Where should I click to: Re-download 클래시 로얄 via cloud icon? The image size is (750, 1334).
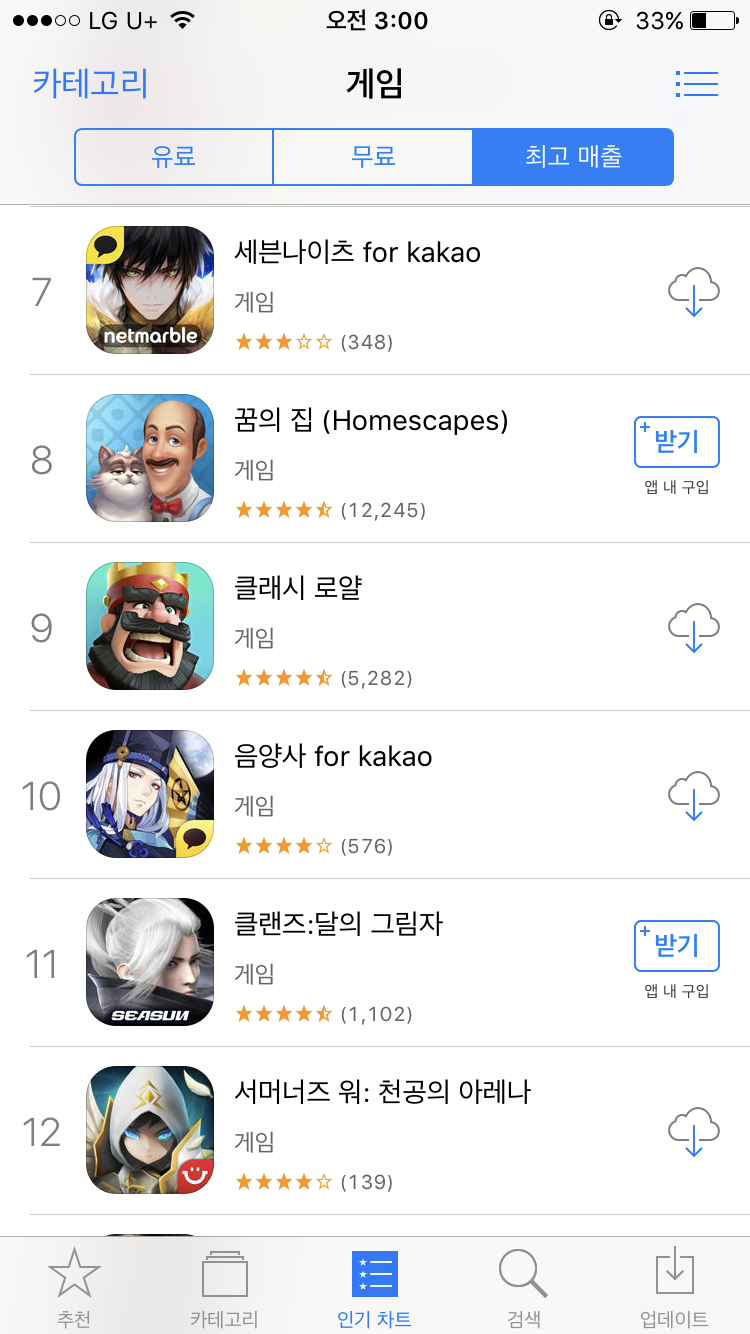tap(693, 627)
